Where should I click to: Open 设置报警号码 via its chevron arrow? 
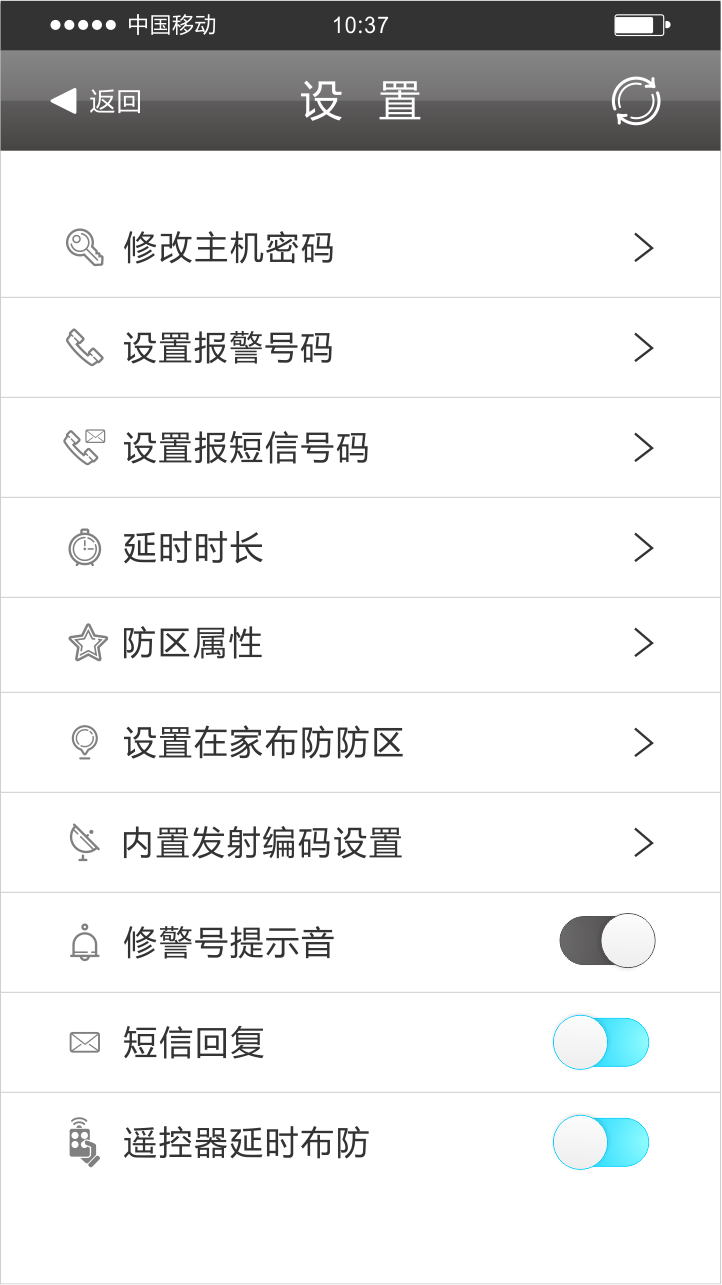coord(644,347)
